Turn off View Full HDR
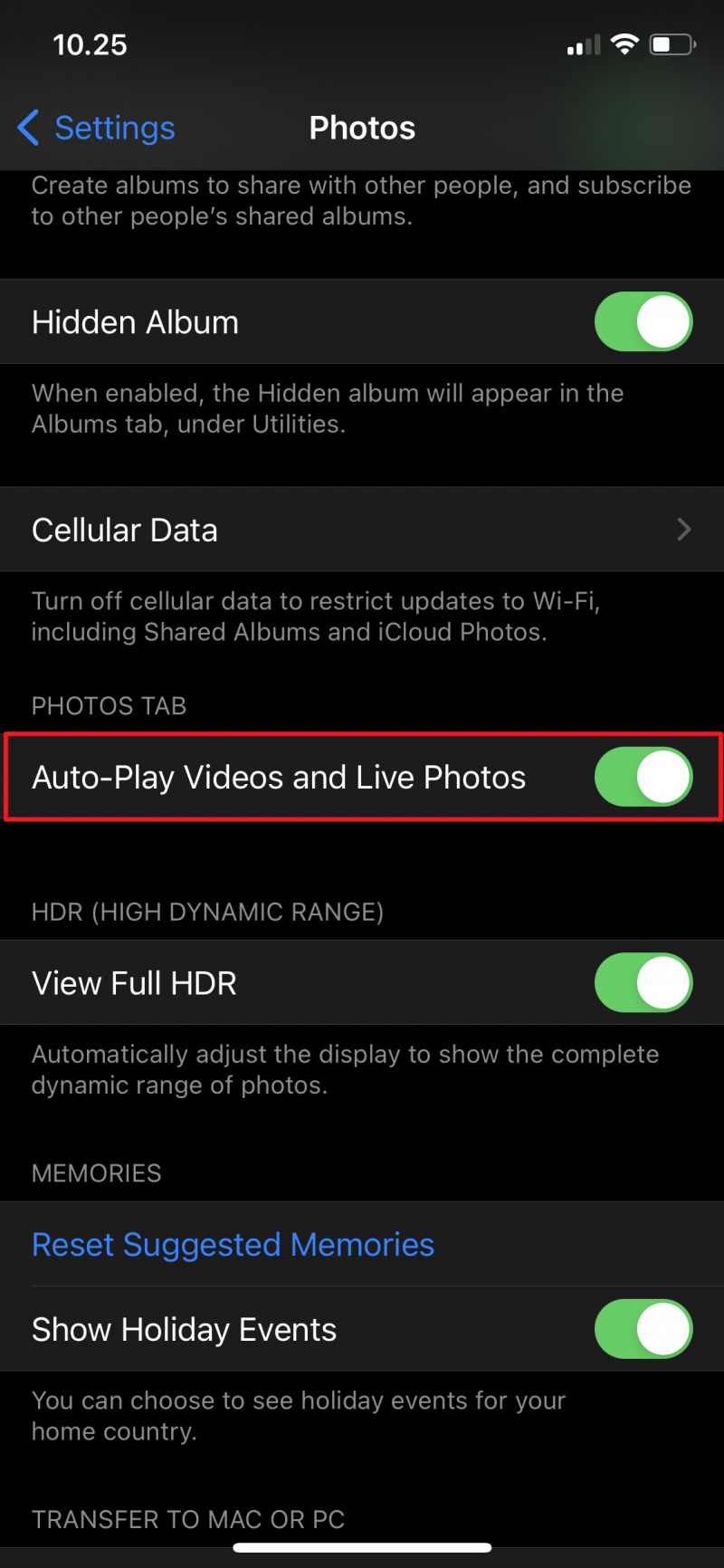This screenshot has width=724, height=1568. point(643,983)
